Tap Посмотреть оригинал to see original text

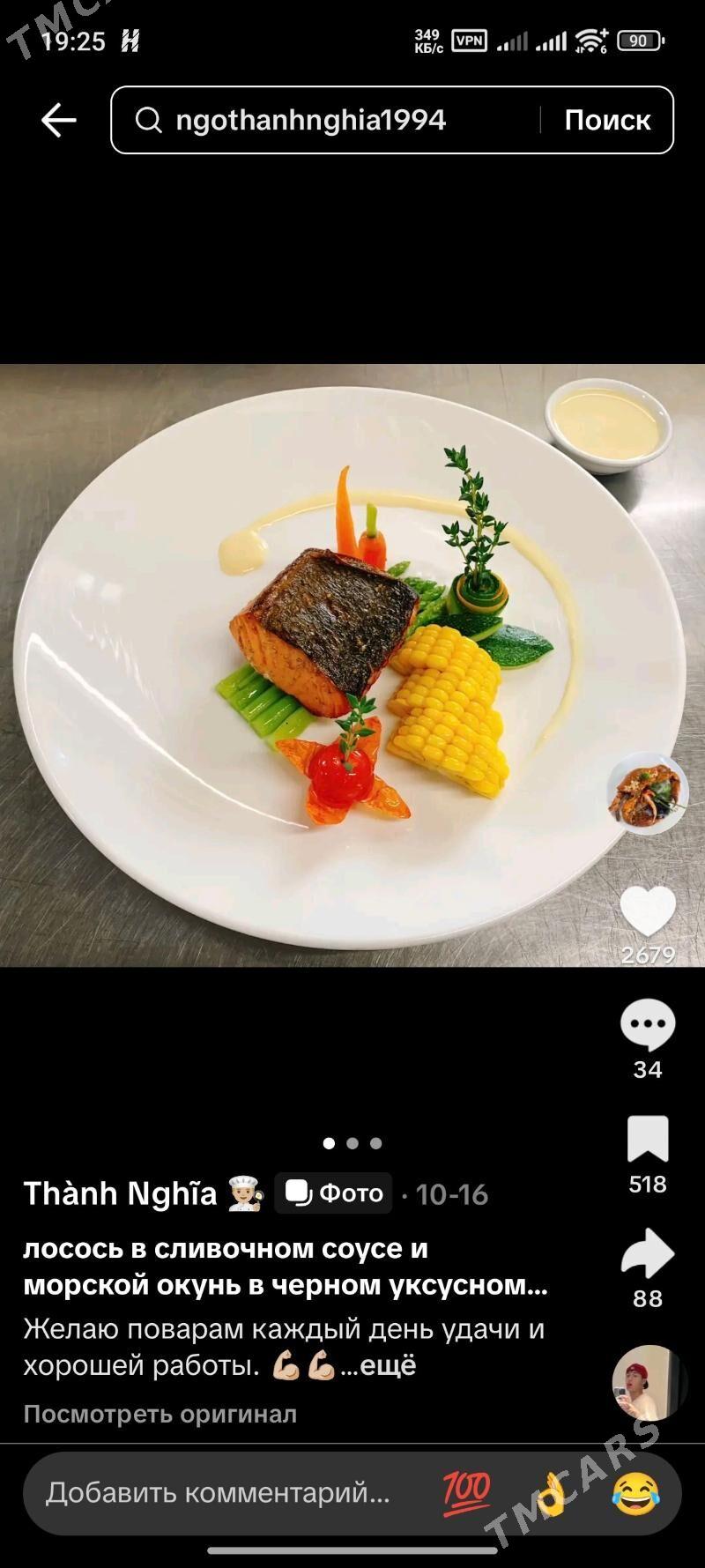[x=160, y=1414]
